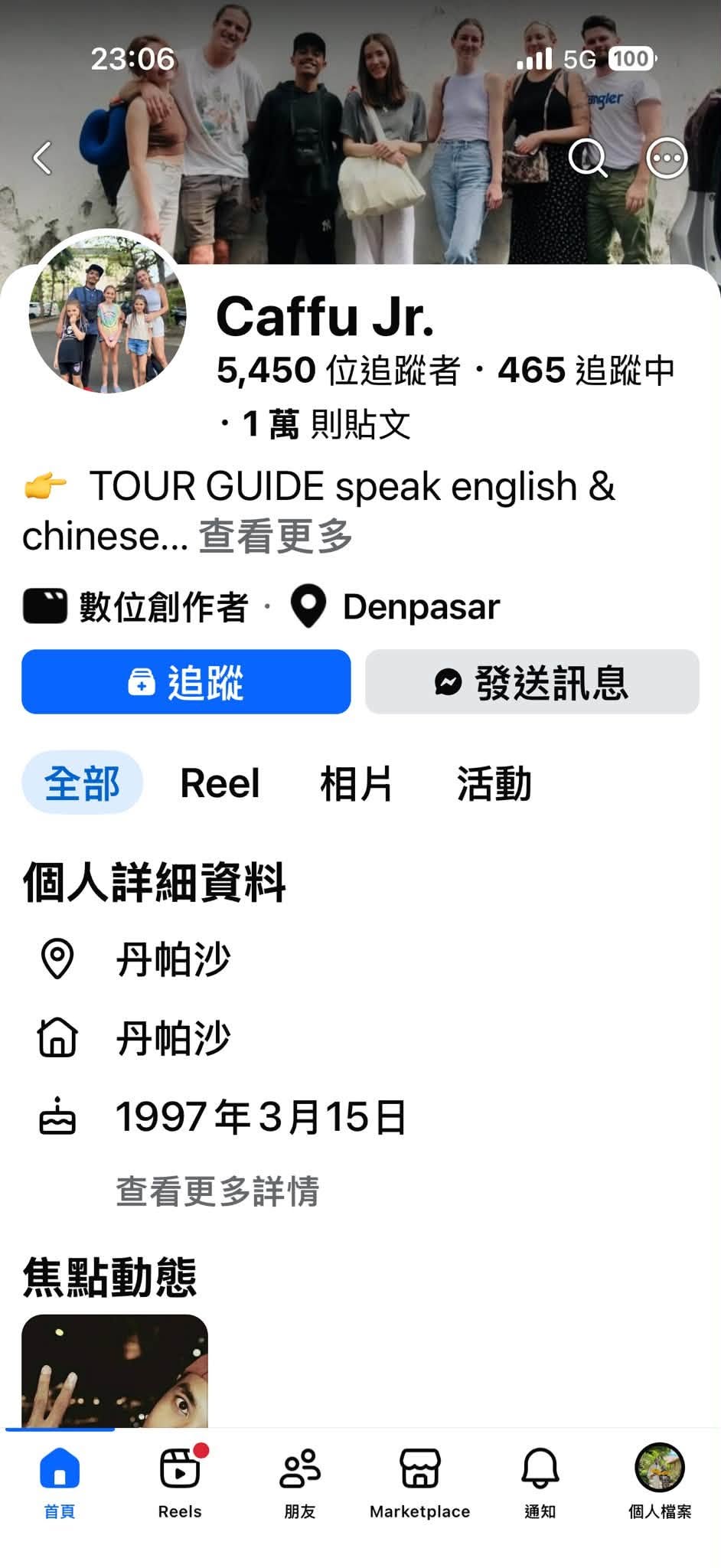The width and height of the screenshot is (721, 1568).
Task: Send a message via 發送訊息
Action: (x=532, y=681)
